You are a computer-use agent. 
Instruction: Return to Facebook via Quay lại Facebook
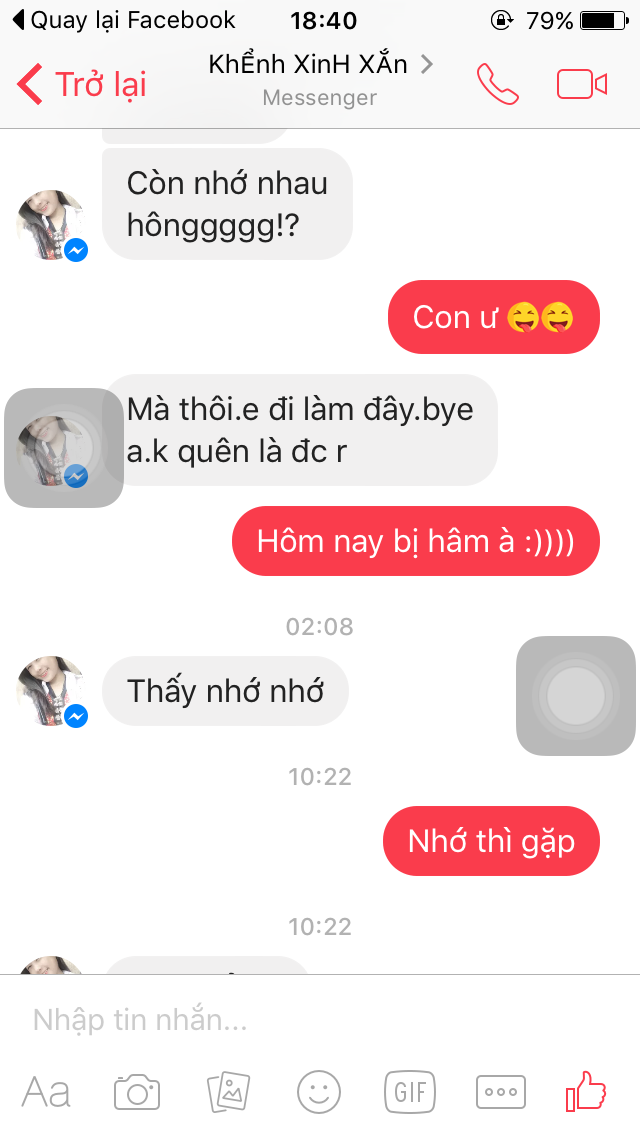point(124,20)
